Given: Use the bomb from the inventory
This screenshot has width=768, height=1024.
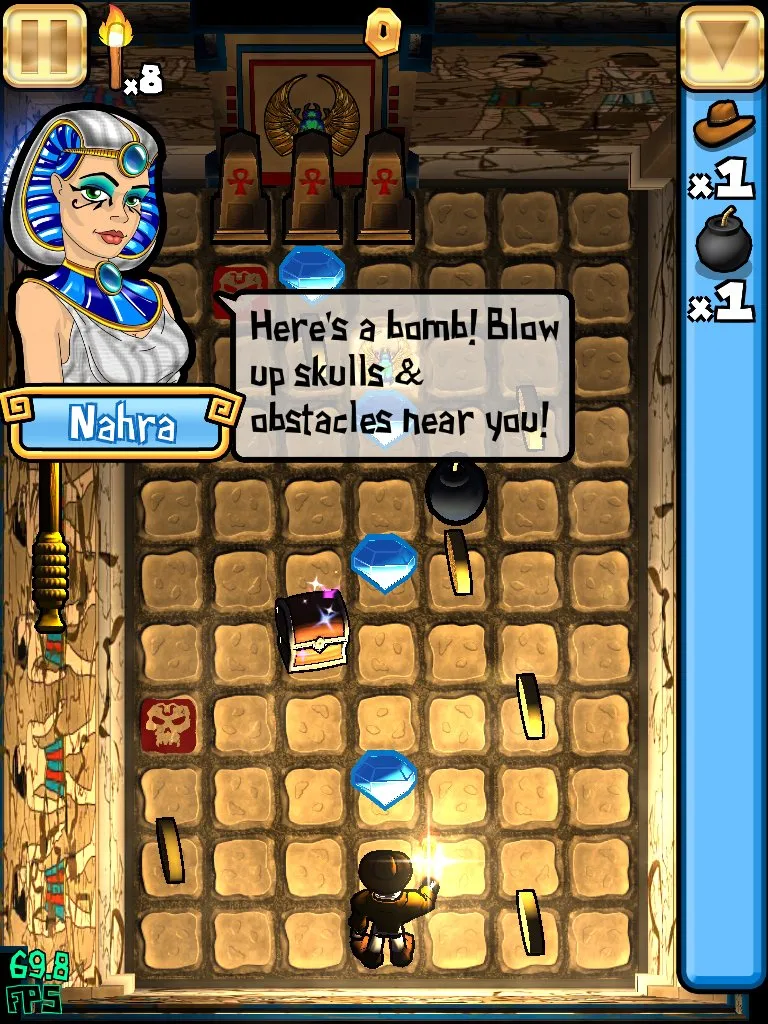Looking at the screenshot, I should [x=722, y=245].
